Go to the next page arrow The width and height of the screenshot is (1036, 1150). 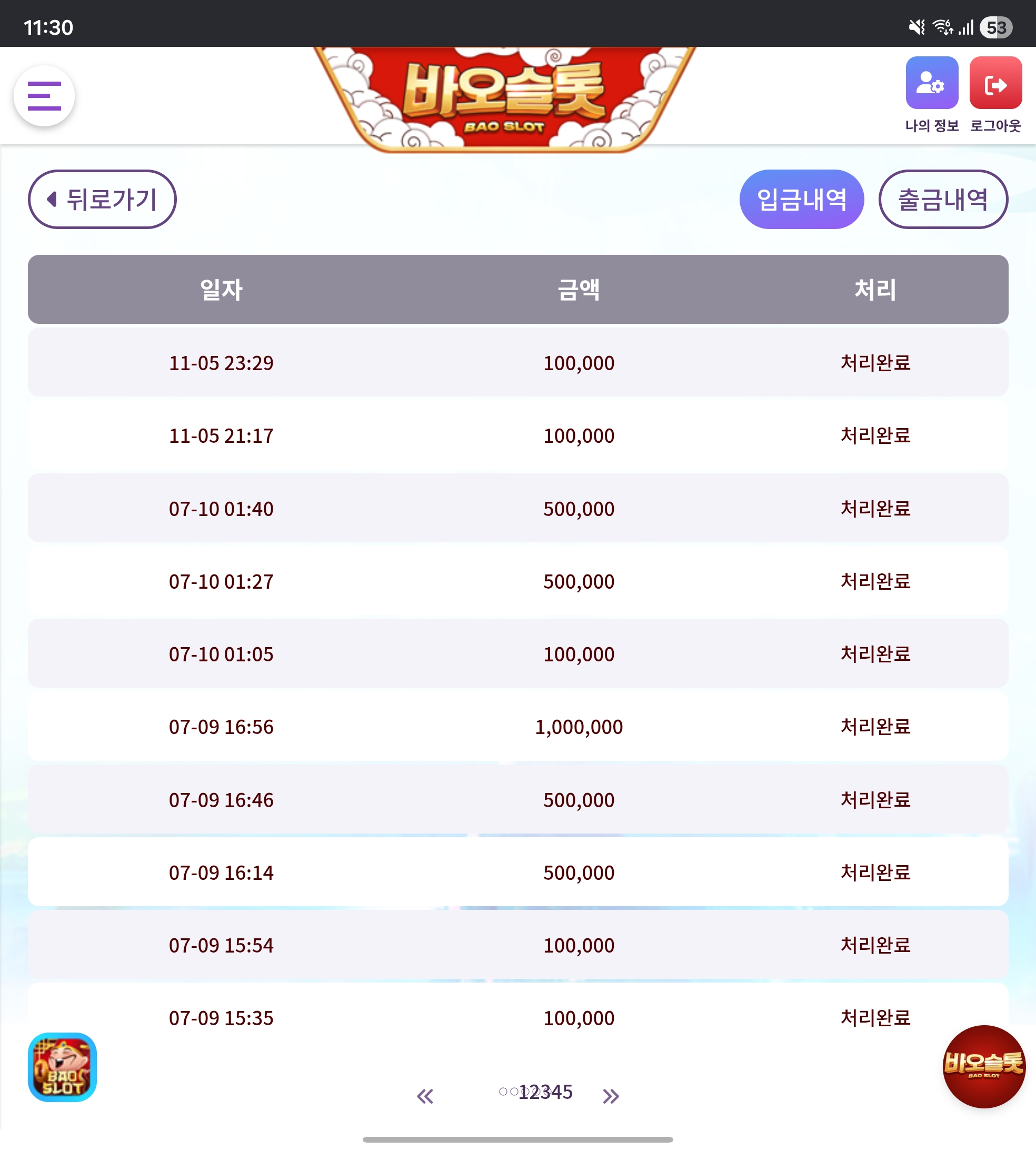tap(610, 1095)
